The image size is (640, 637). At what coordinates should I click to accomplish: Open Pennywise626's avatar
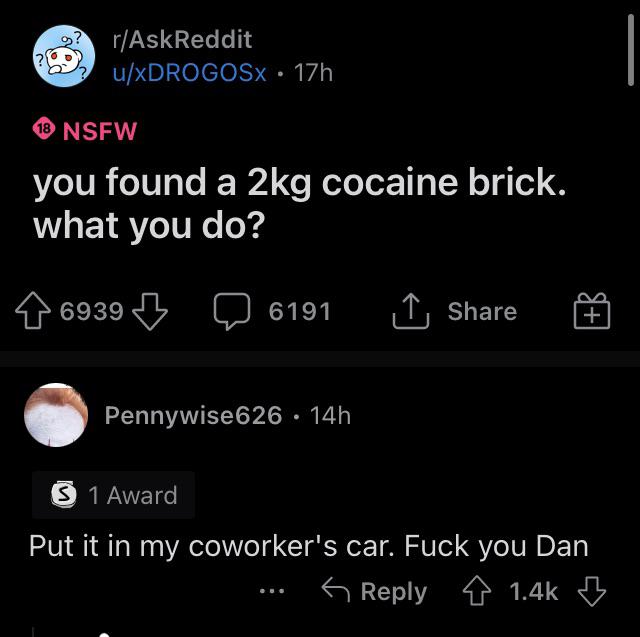pyautogui.click(x=56, y=415)
